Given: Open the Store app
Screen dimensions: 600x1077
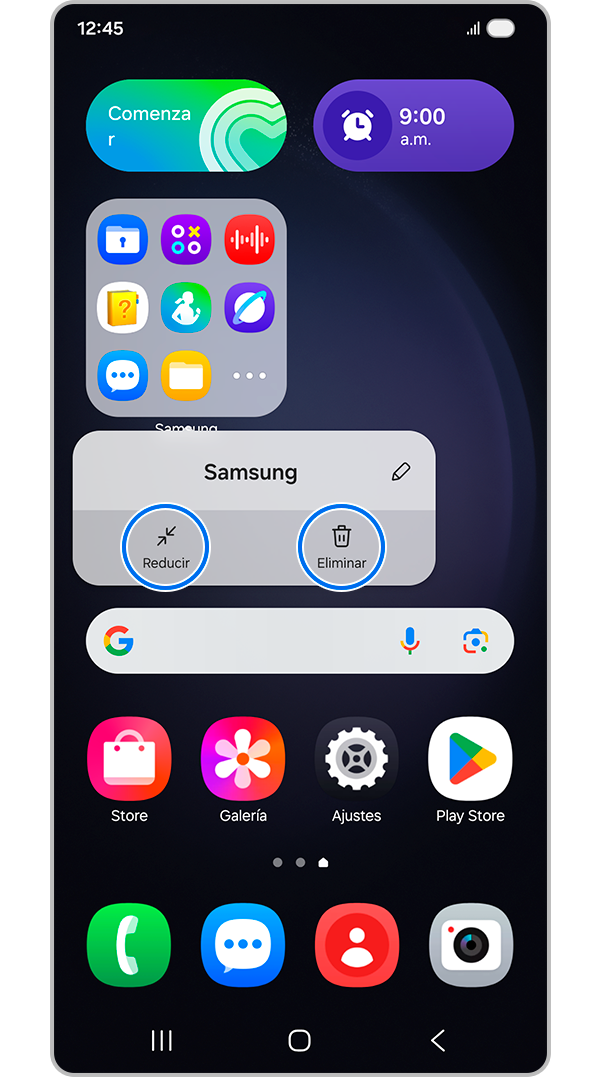Looking at the screenshot, I should pyautogui.click(x=129, y=759).
